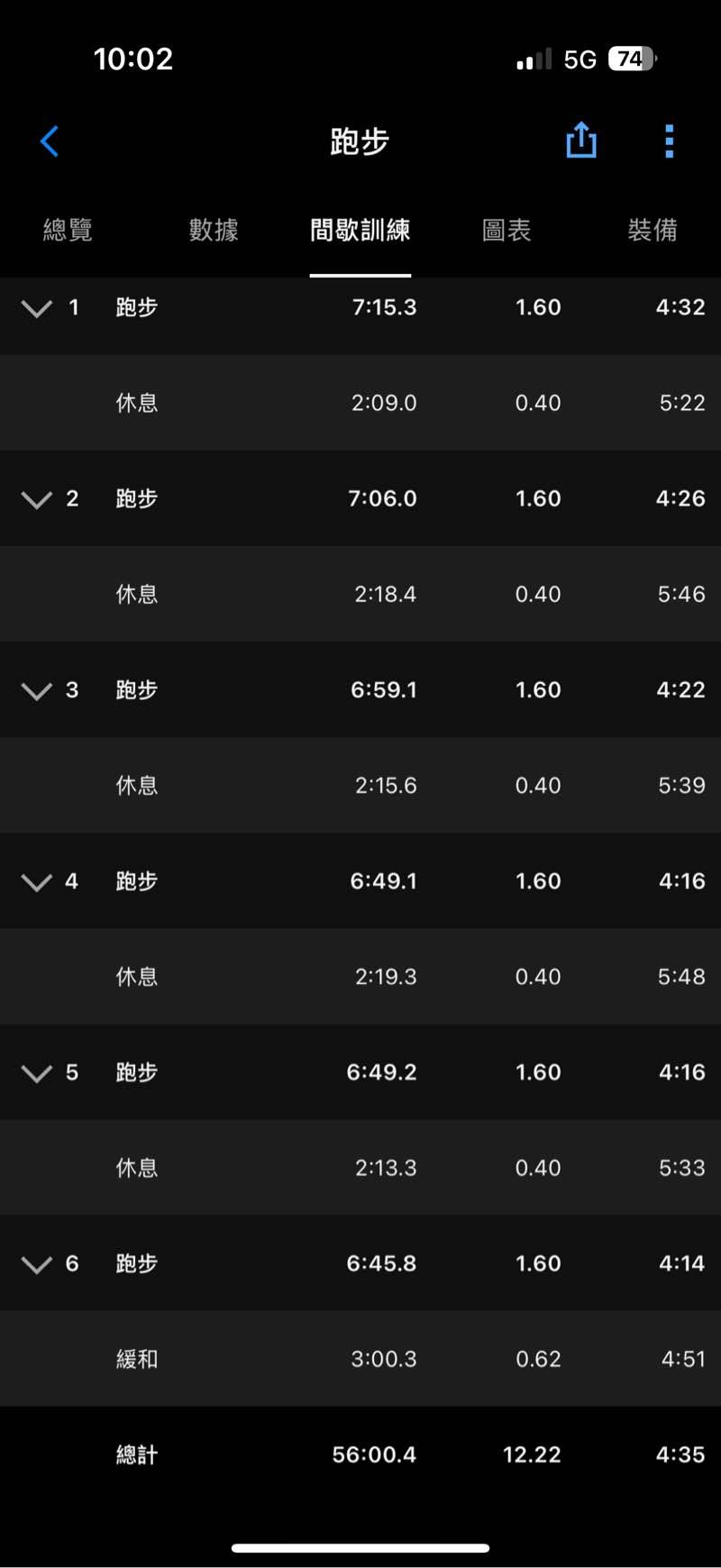
Task: Expand interval 3 running lap details
Action: 37,691
